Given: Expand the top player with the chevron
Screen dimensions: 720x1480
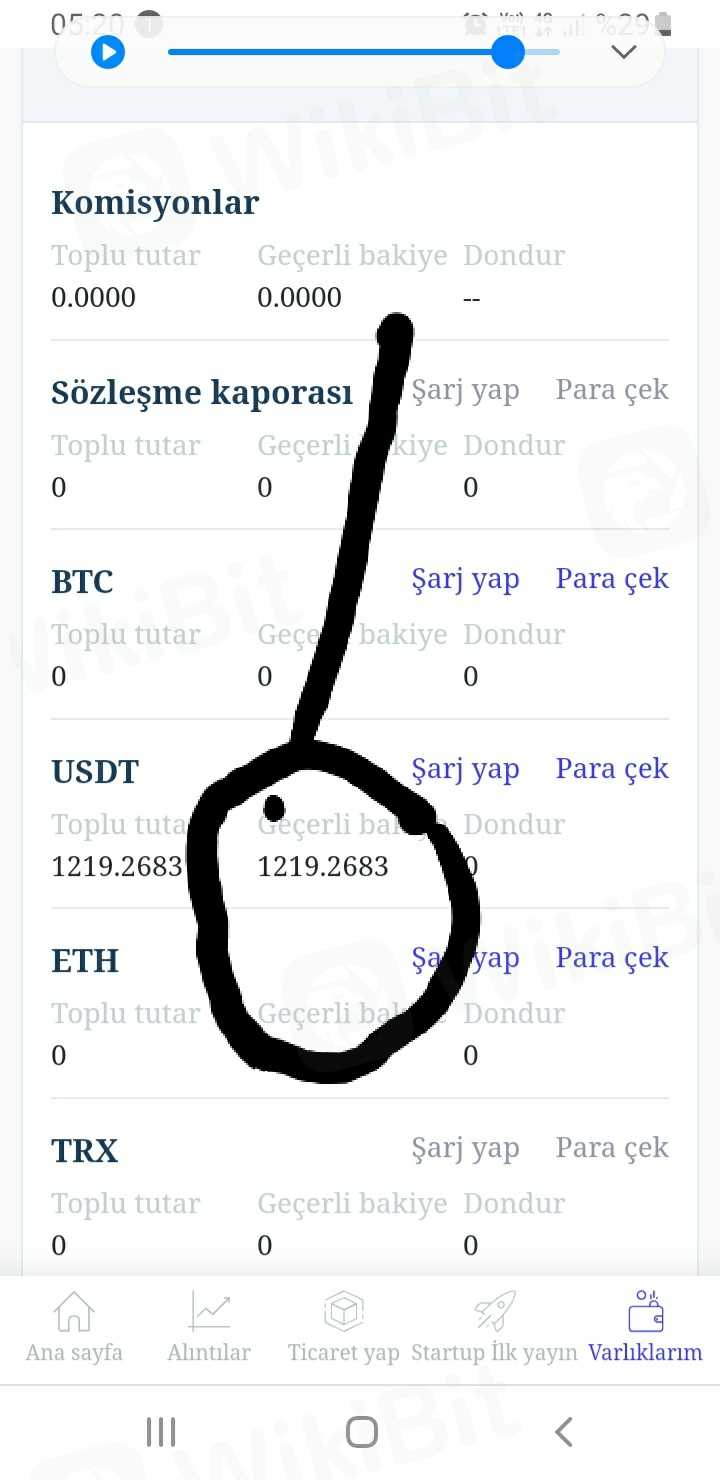Looking at the screenshot, I should 623,52.
